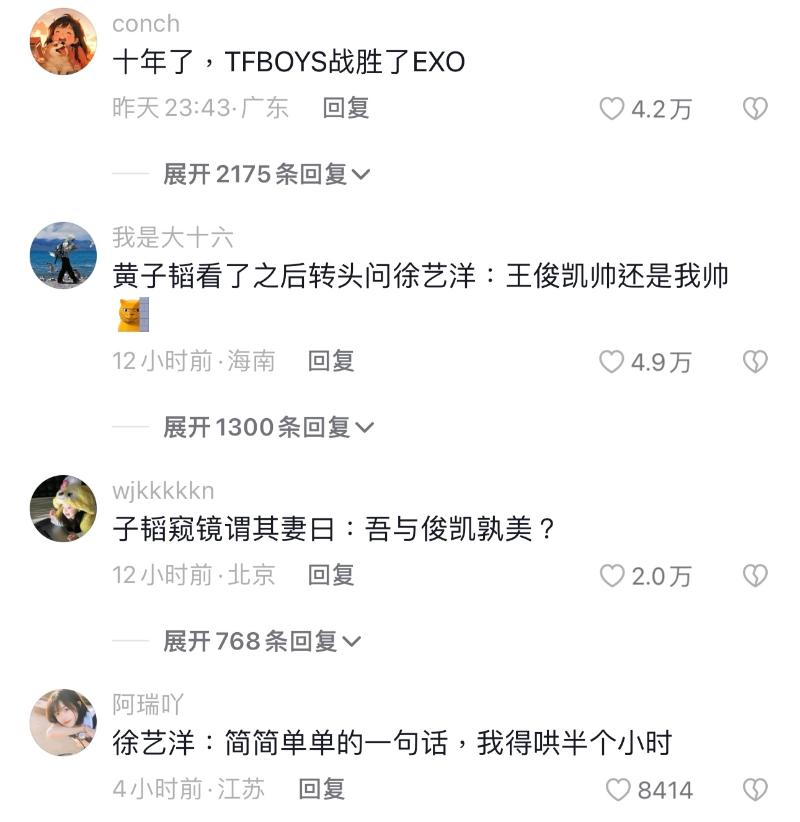The image size is (800, 822).
Task: Like 阿瑞吖's comment
Action: coord(619,790)
